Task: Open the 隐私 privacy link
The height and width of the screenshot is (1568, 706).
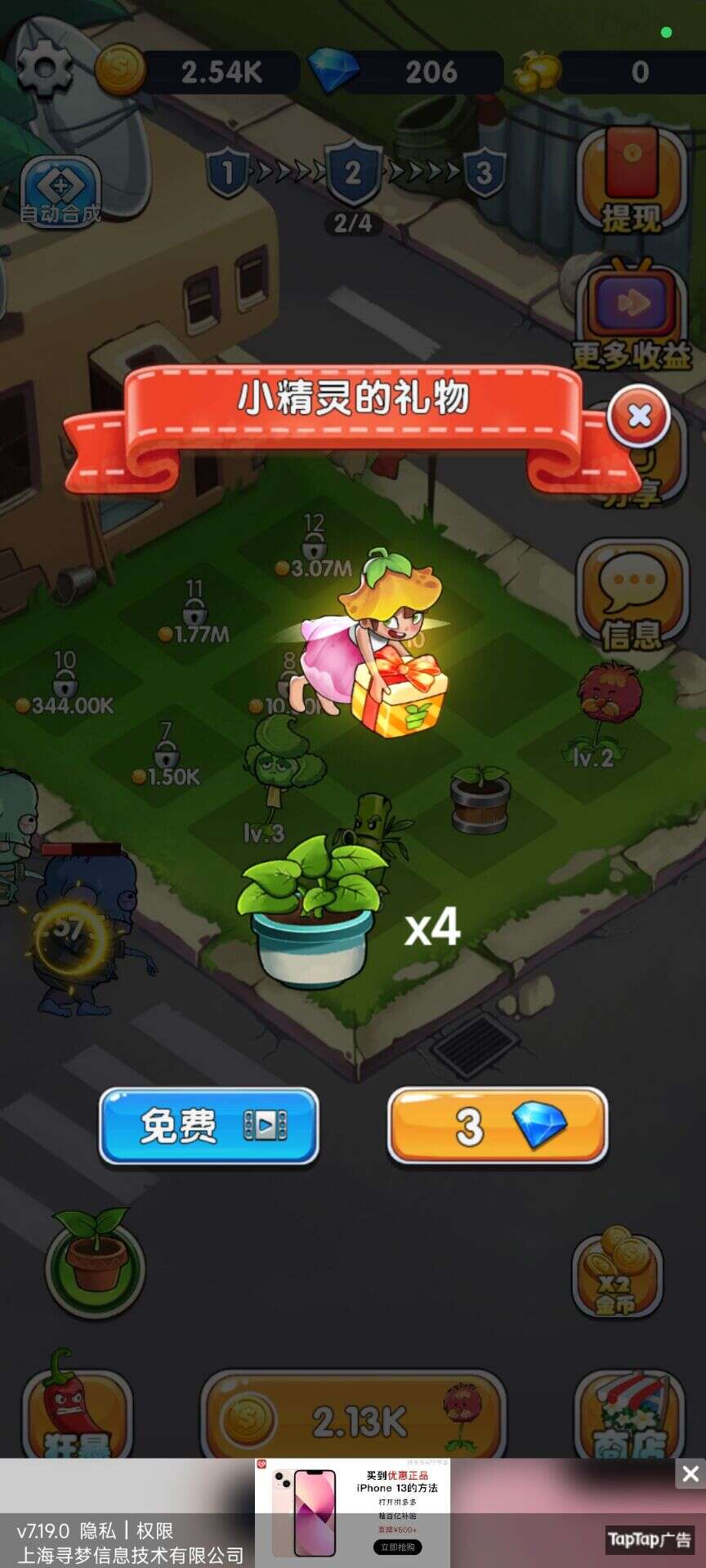Action: (98, 1531)
